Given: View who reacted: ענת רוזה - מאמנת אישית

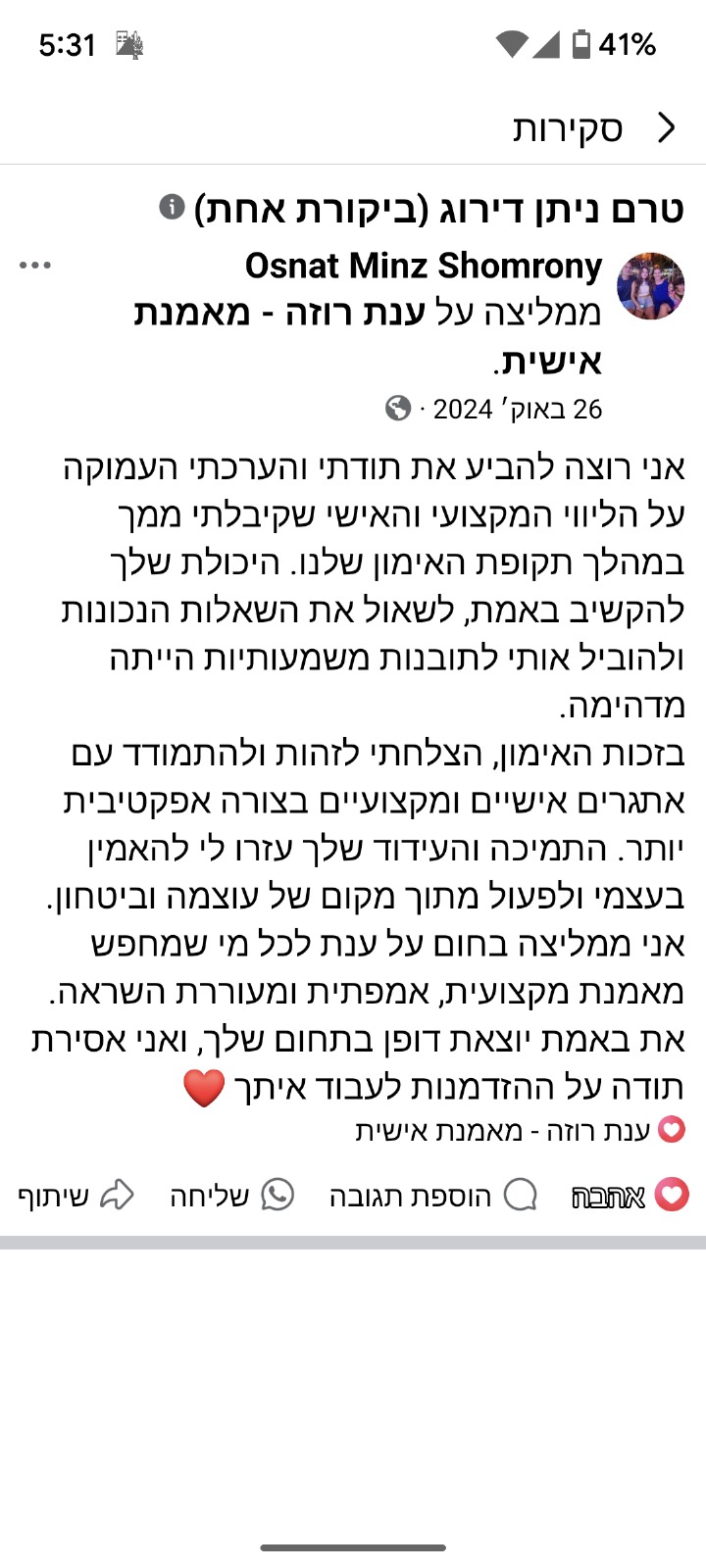Looking at the screenshot, I should click(520, 1130).
